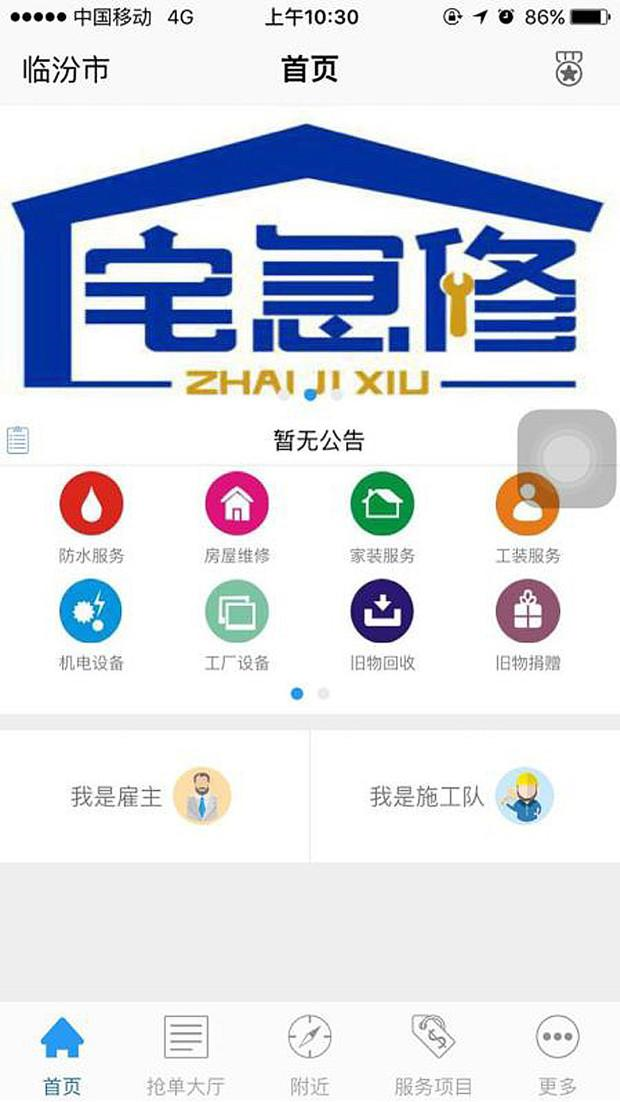
Task: Choose 我是施工队 role
Action: 464,796
